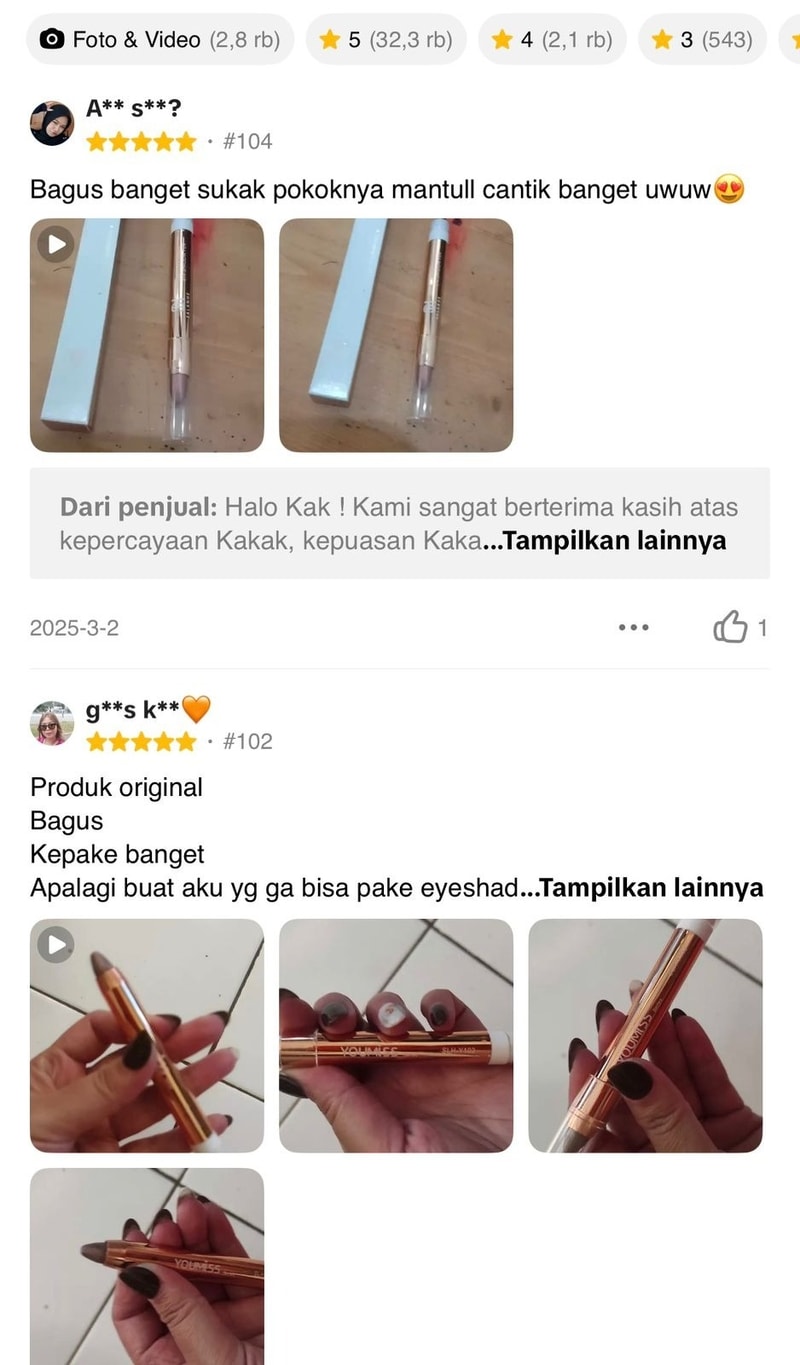Image resolution: width=800 pixels, height=1365 pixels.
Task: Filter reviews by Foto & Video
Action: pos(160,40)
